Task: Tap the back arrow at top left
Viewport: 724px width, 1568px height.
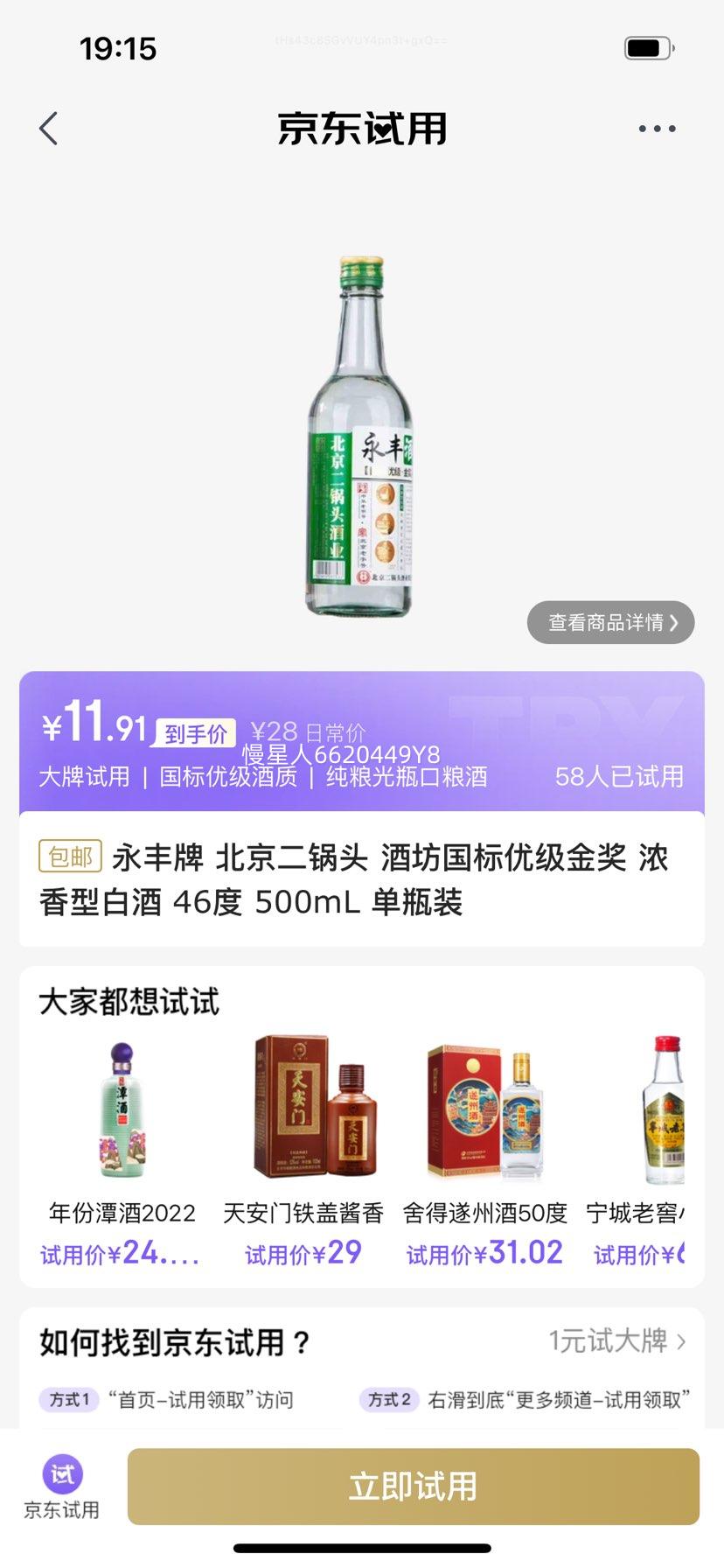Action: 48,127
